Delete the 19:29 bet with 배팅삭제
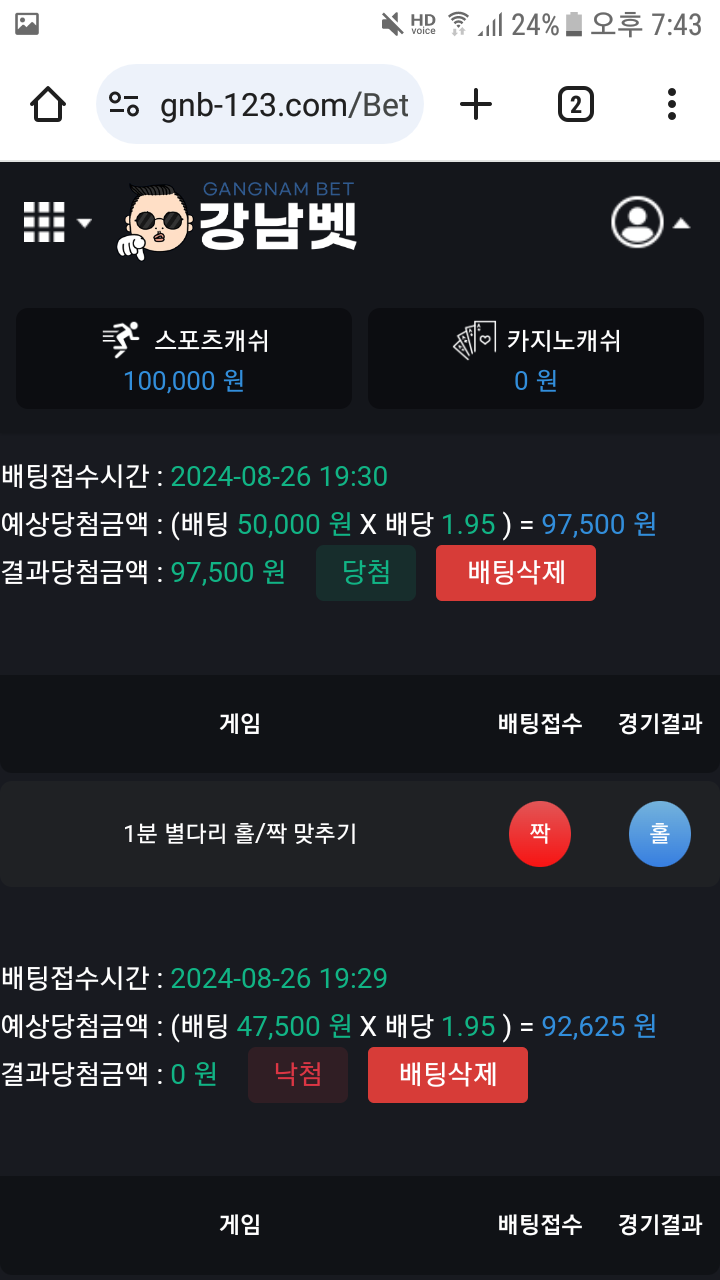 click(448, 1075)
